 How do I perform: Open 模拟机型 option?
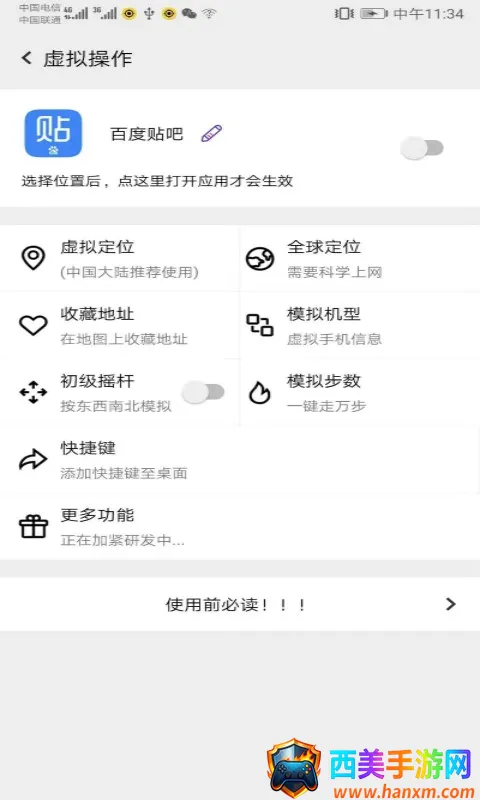point(360,326)
